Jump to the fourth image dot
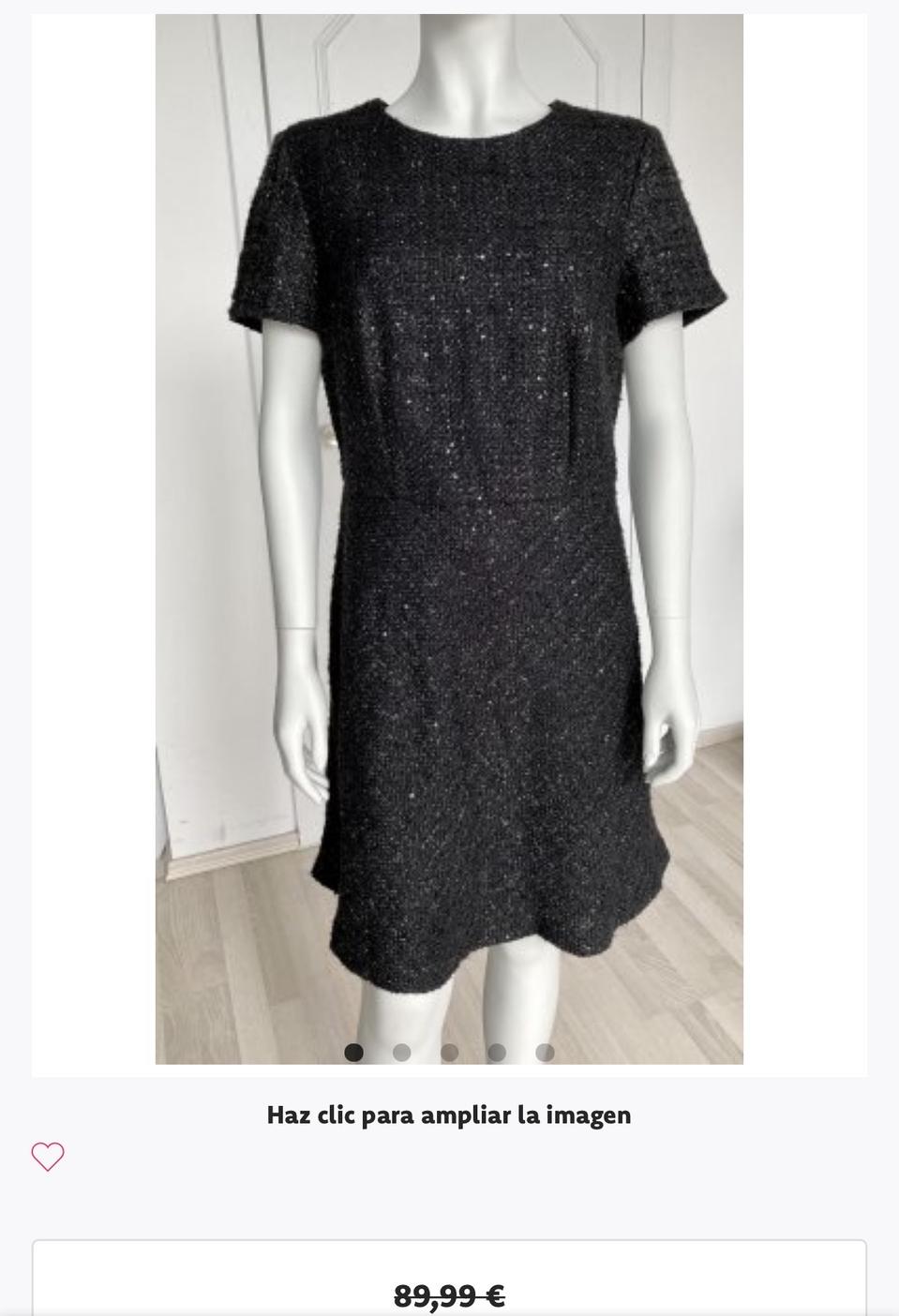Screen dimensions: 899x1316 point(497,1053)
